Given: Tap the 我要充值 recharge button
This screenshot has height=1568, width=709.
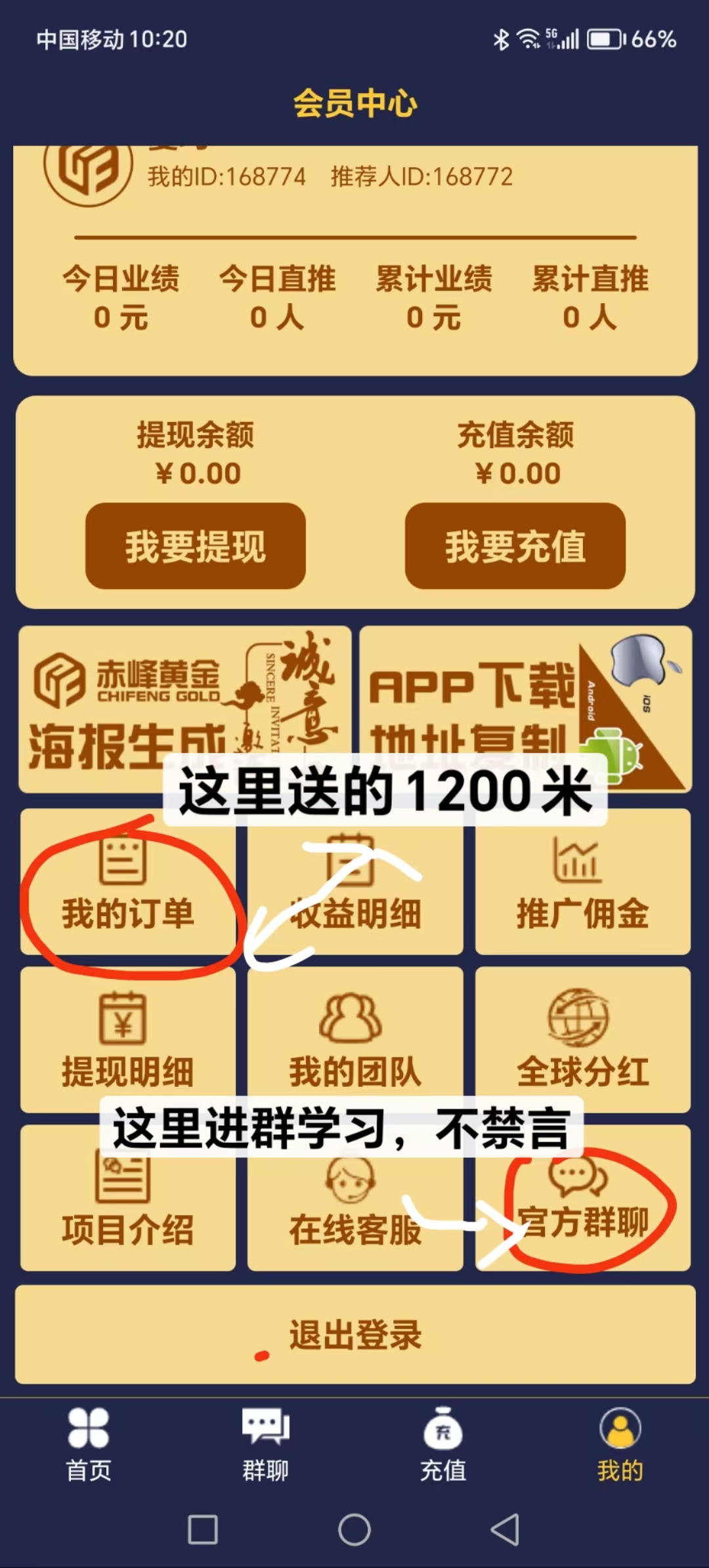Looking at the screenshot, I should tap(515, 546).
